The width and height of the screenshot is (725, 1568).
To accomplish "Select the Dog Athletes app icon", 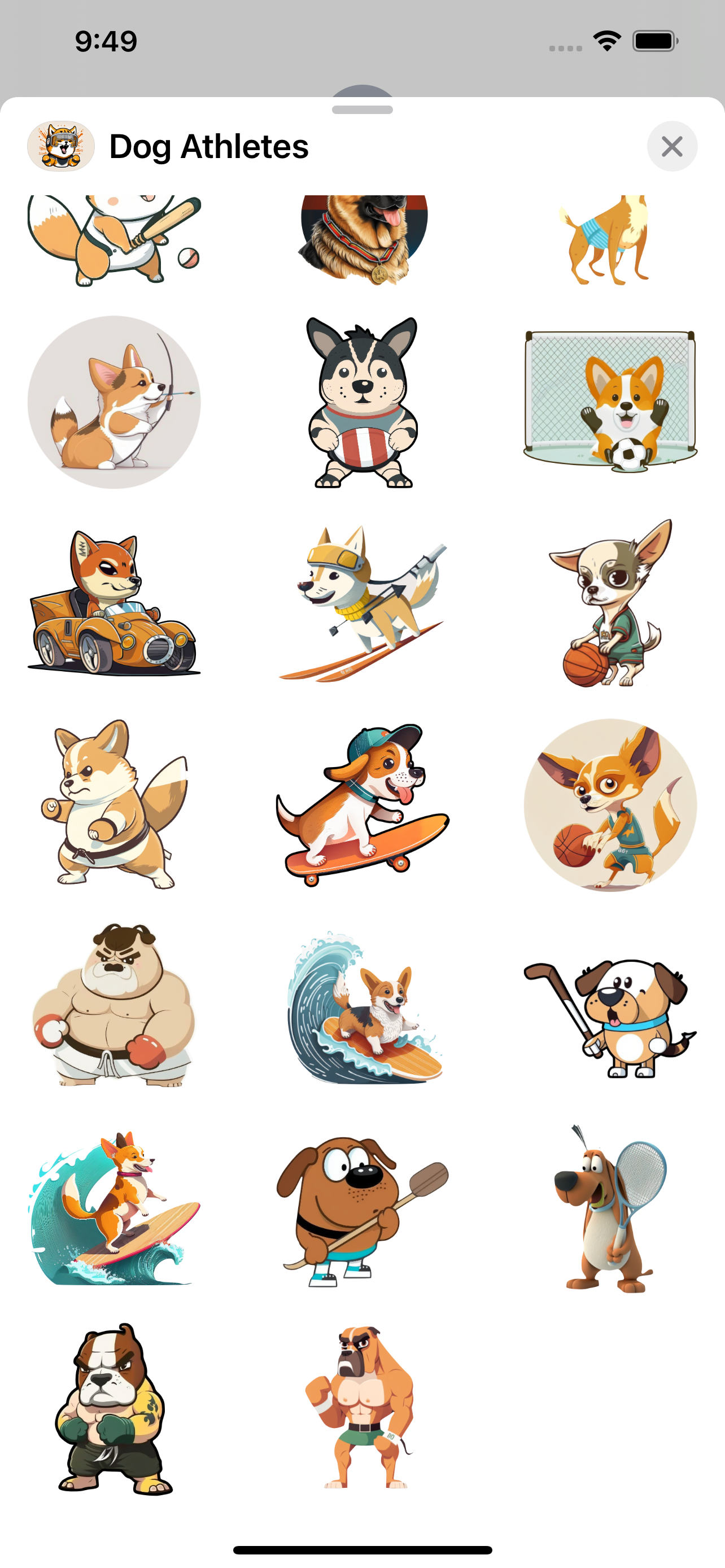I will pyautogui.click(x=62, y=146).
